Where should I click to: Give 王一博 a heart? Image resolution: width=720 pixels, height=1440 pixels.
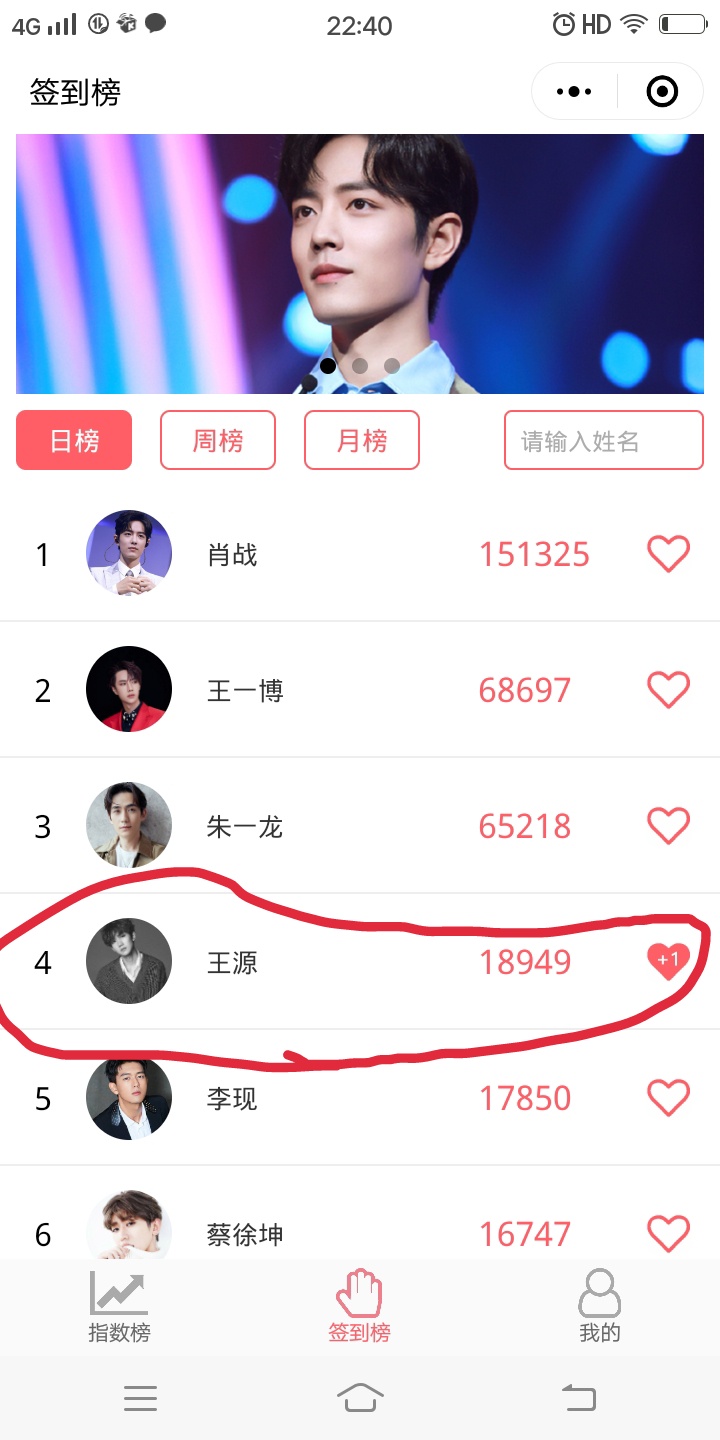(x=668, y=690)
